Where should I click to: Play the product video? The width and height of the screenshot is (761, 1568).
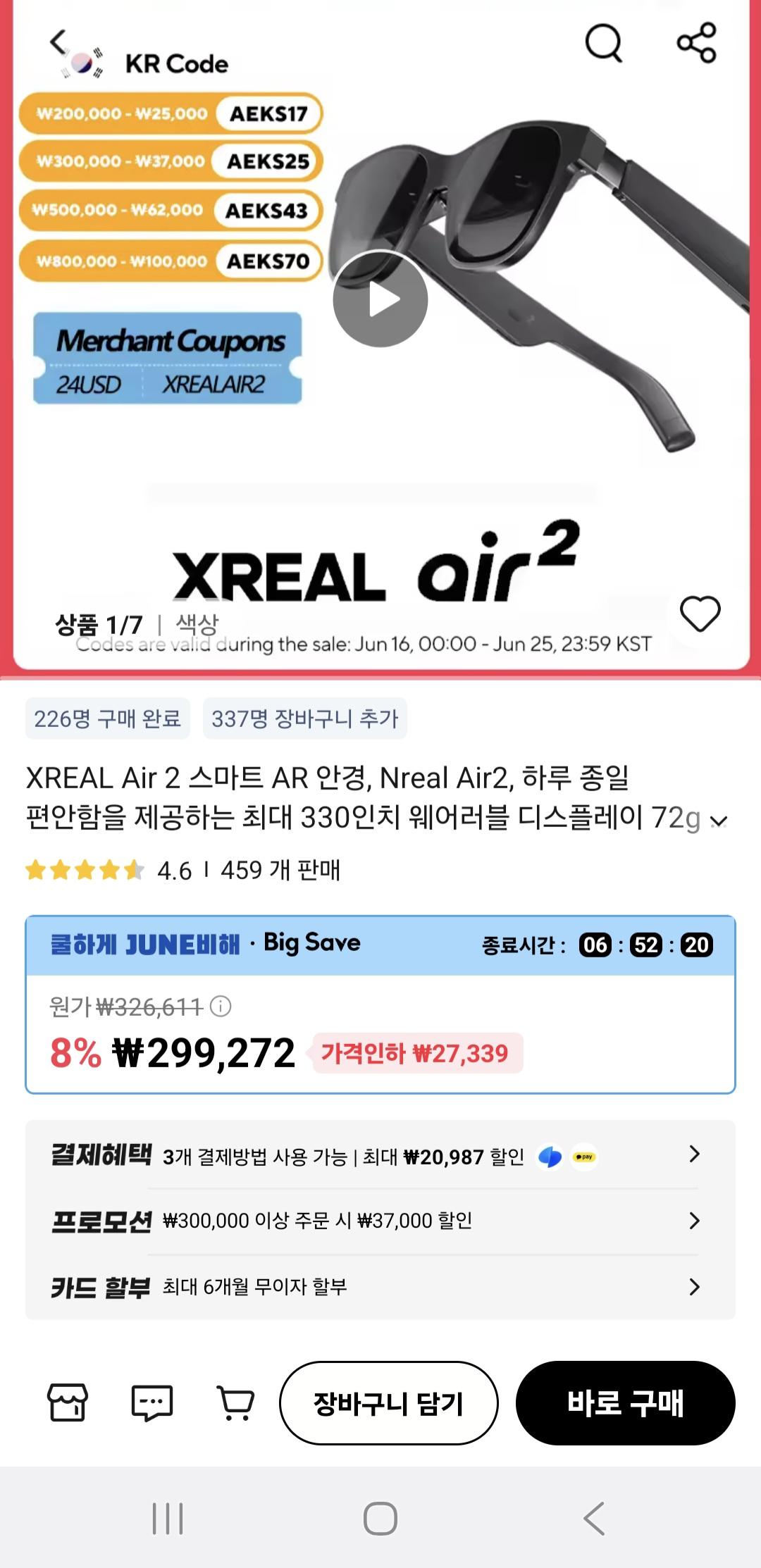(380, 299)
